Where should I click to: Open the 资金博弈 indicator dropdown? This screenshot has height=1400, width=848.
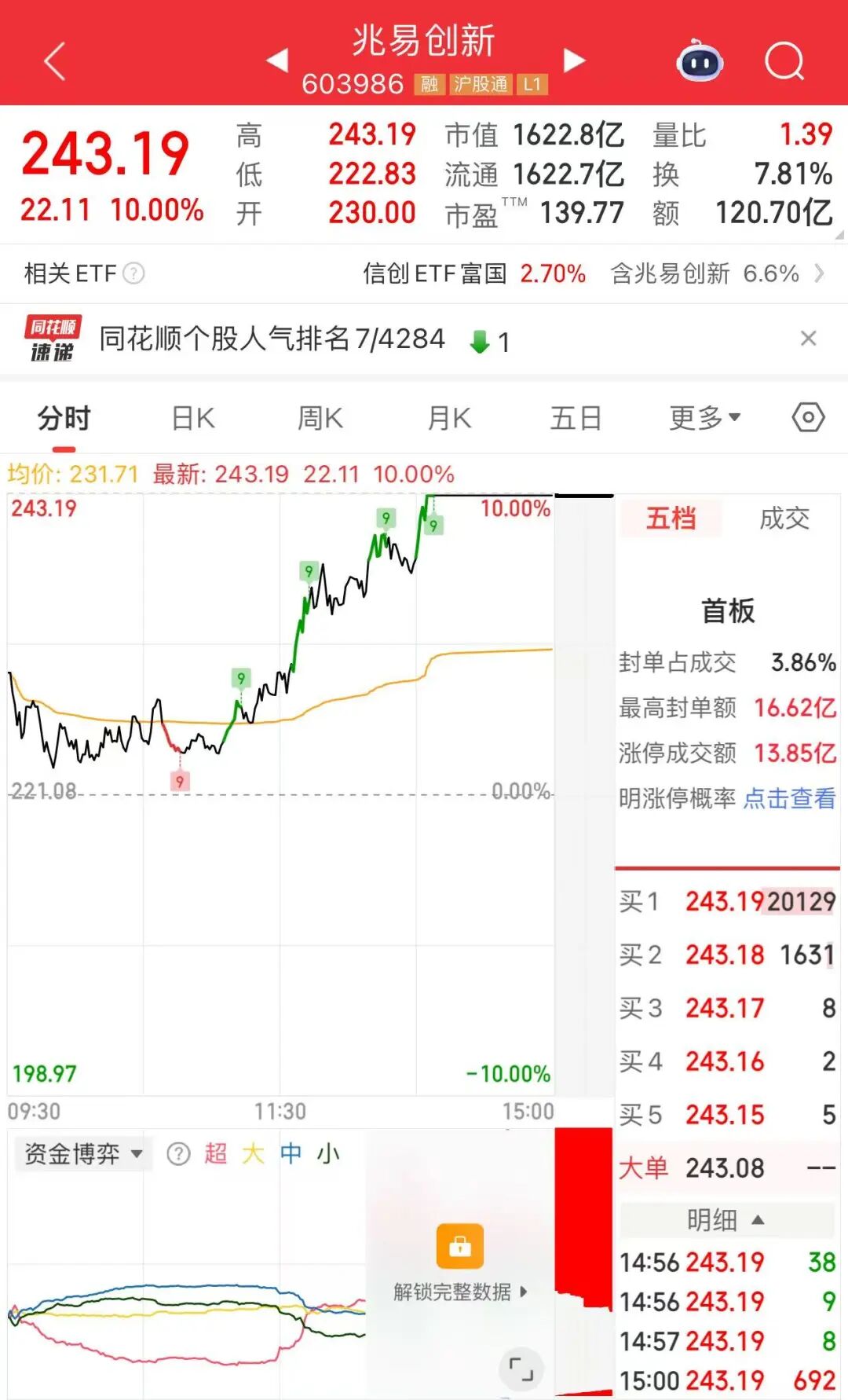82,1153
